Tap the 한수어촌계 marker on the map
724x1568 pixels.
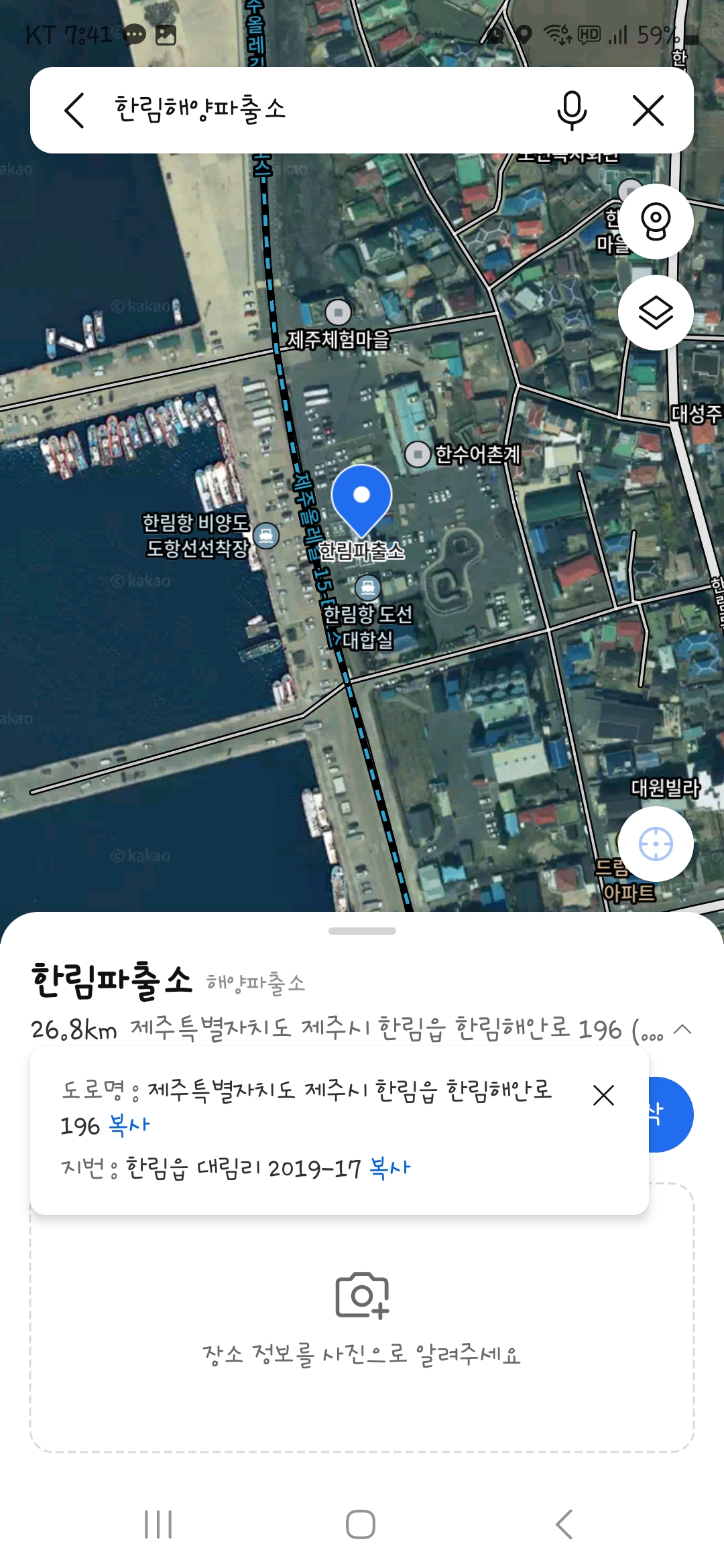click(x=418, y=454)
